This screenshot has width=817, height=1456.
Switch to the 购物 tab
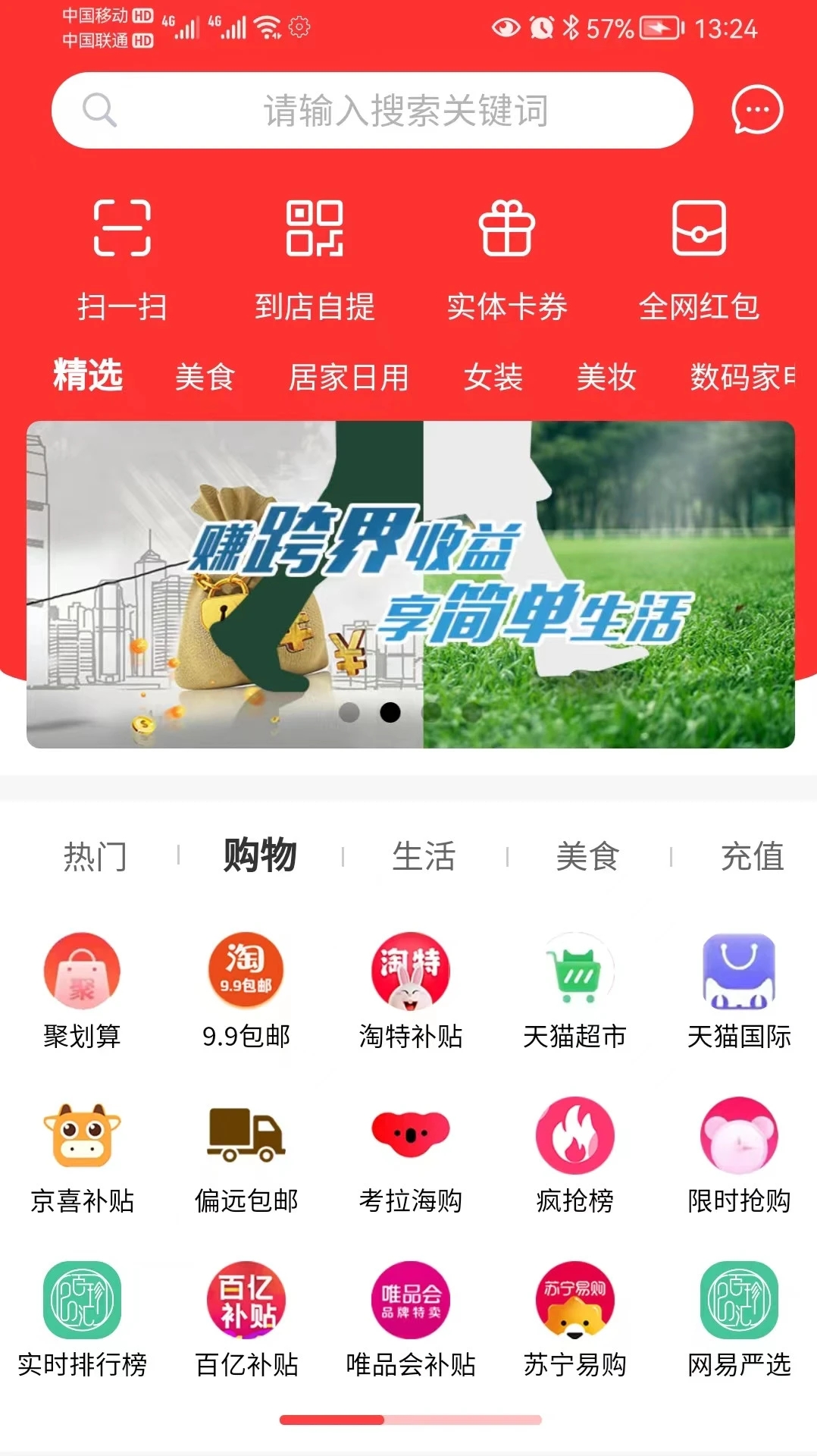[258, 857]
